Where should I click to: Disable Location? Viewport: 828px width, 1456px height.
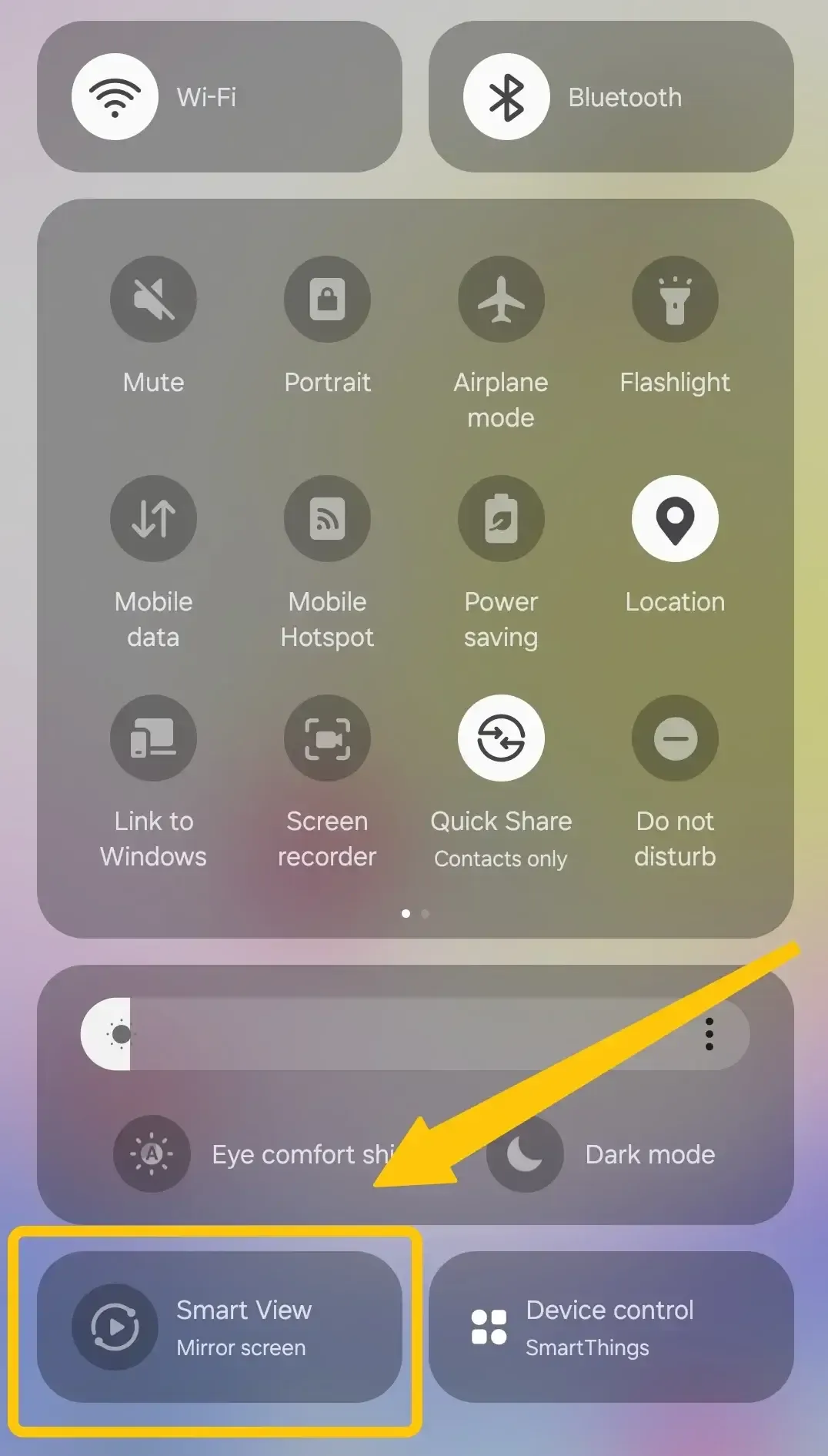pyautogui.click(x=675, y=519)
